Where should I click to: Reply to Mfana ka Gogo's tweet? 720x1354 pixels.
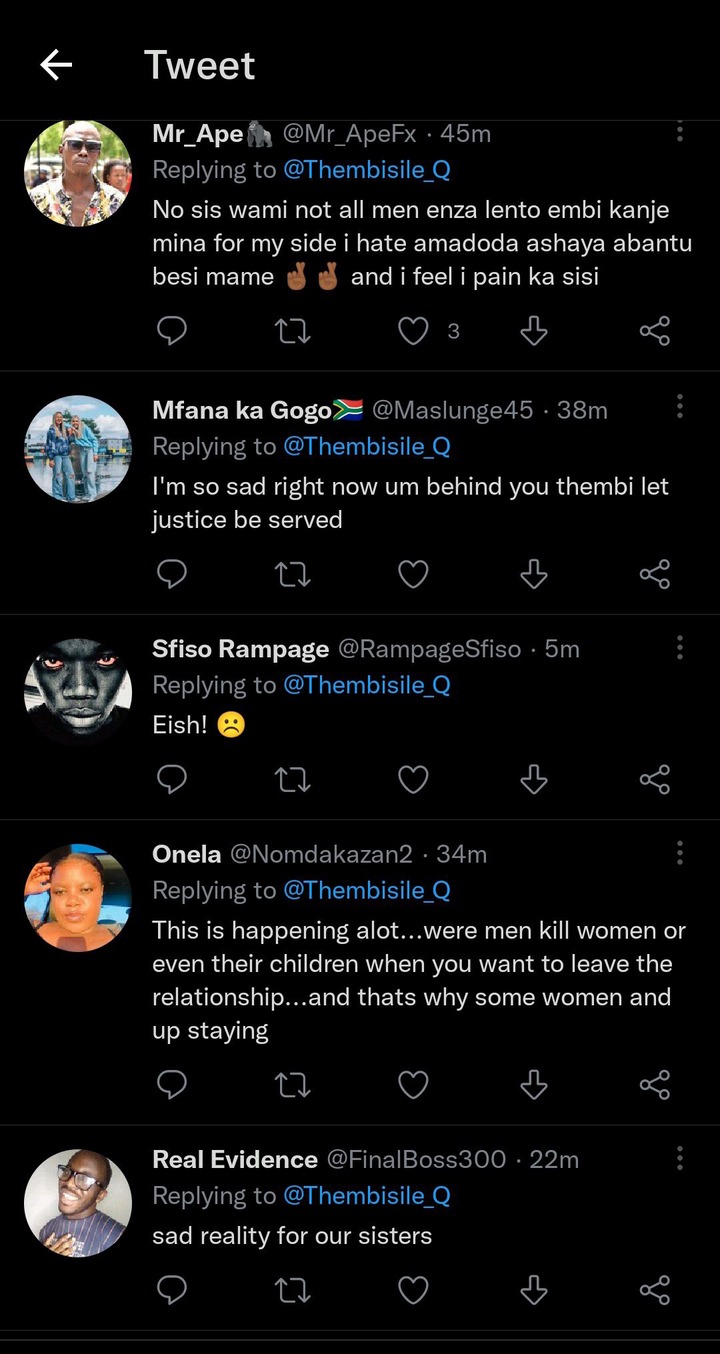click(172, 574)
